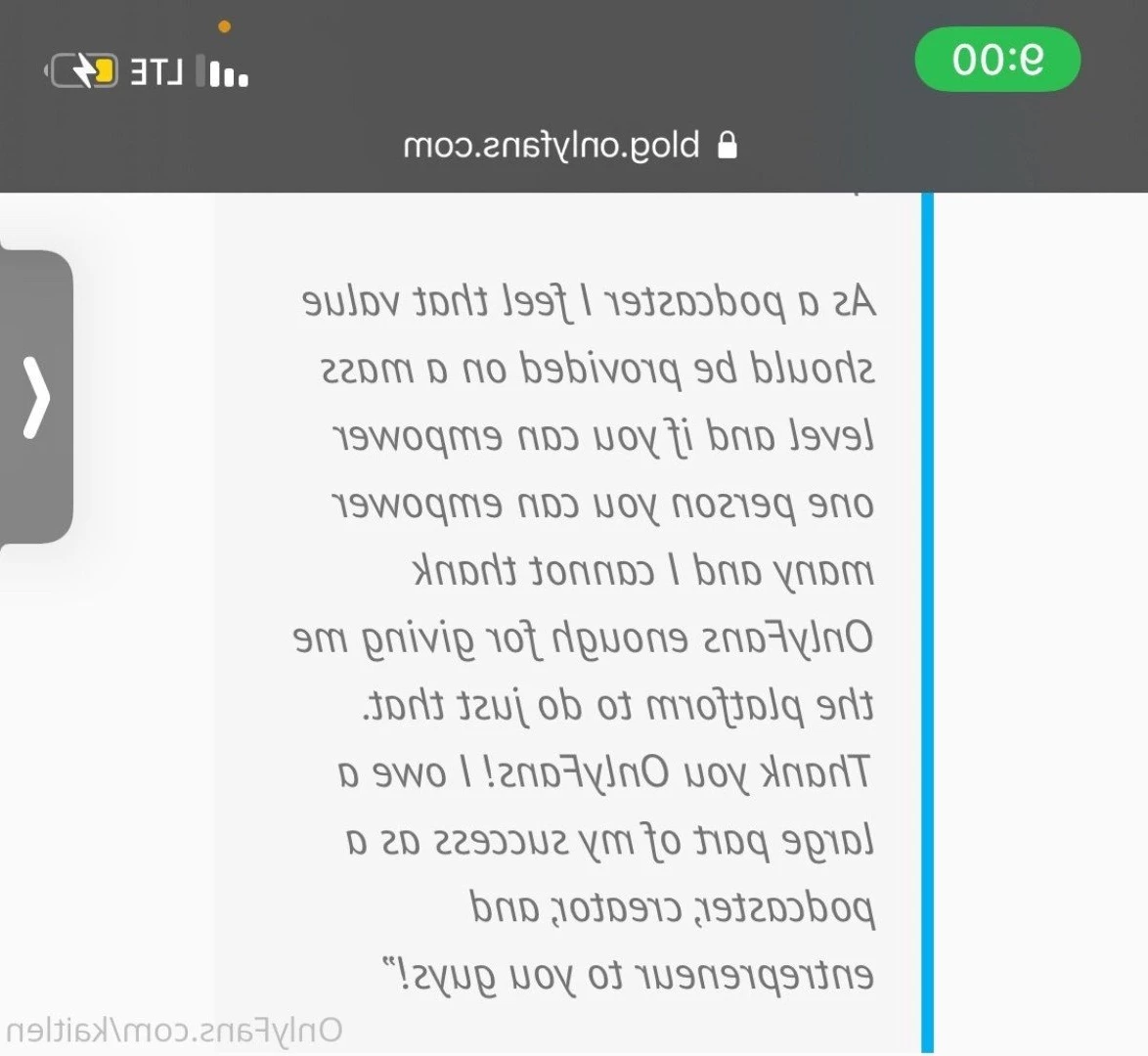
Task: Tap the blog.onlyfans.com address bar
Action: (x=570, y=147)
